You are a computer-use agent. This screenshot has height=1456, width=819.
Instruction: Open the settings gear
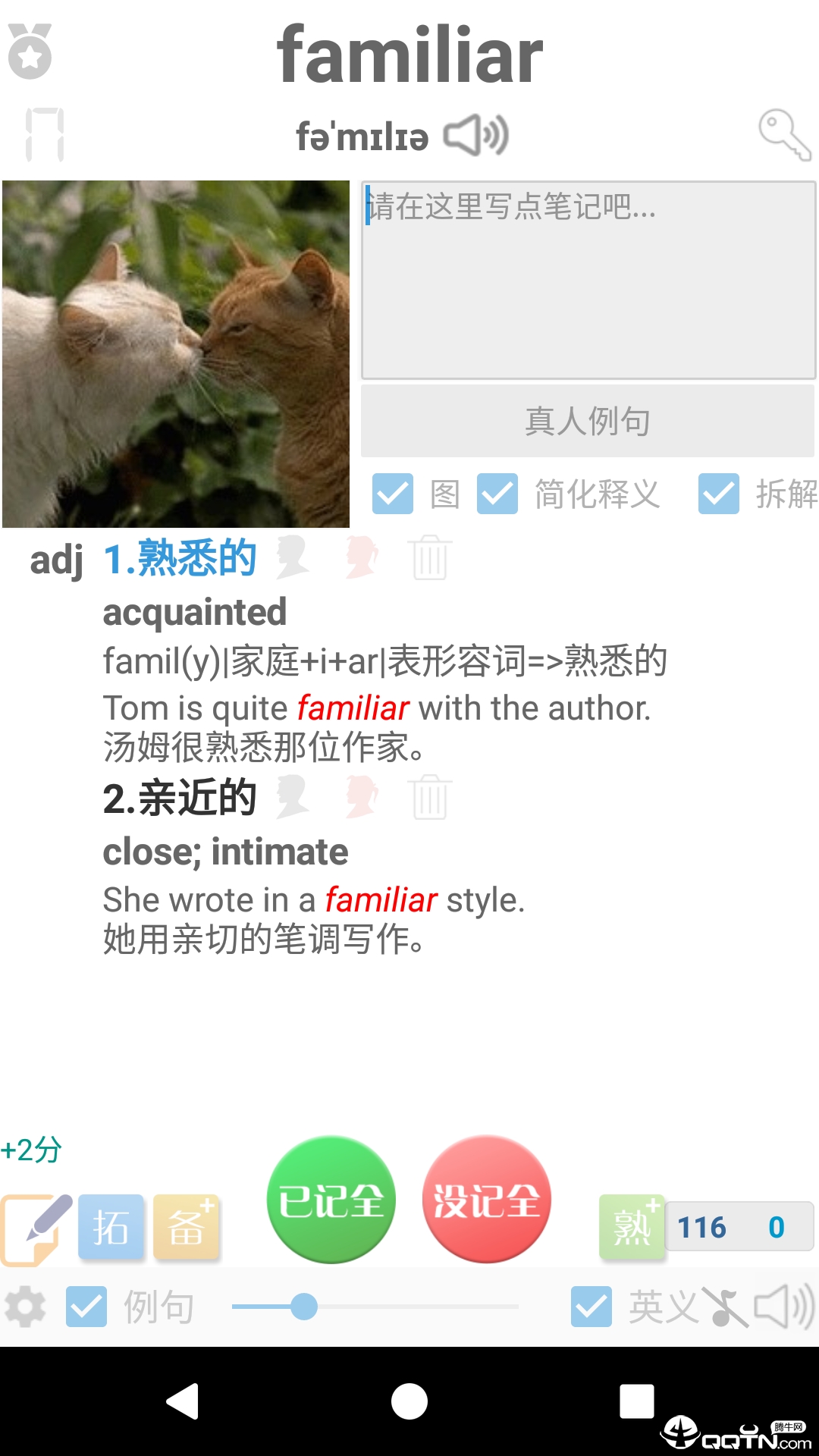(26, 1307)
